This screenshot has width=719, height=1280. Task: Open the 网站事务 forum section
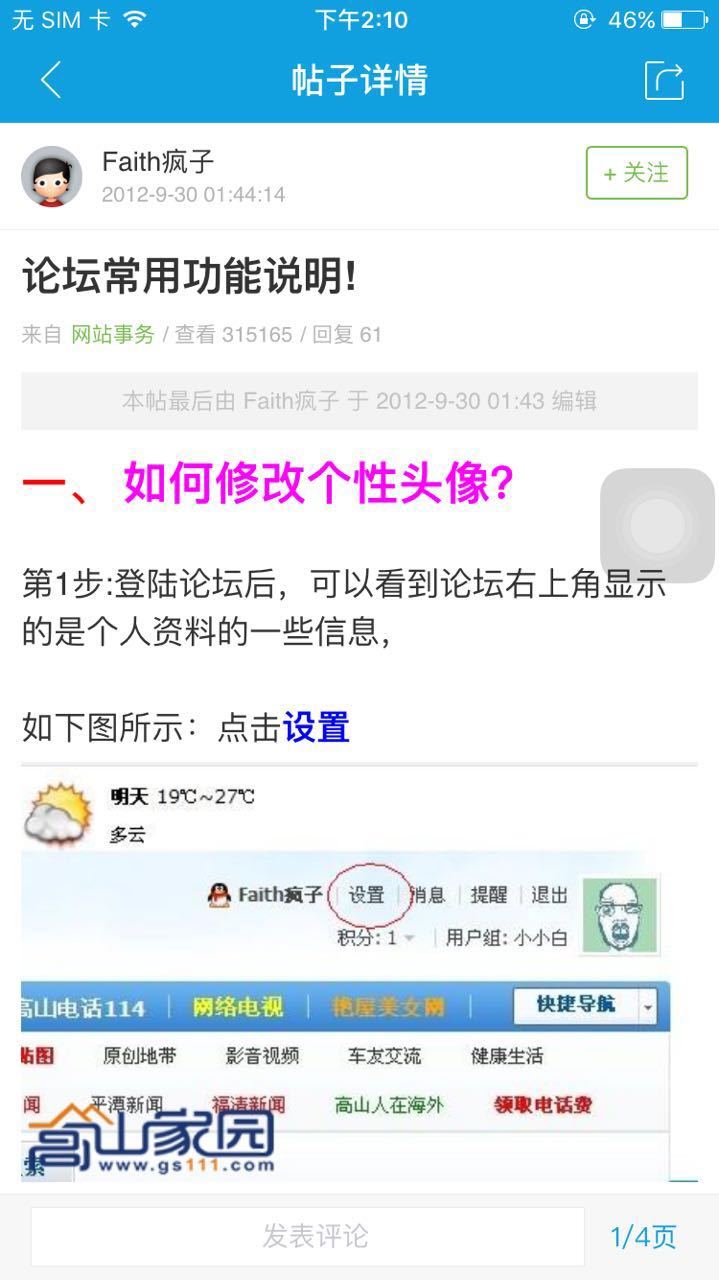pyautogui.click(x=112, y=334)
